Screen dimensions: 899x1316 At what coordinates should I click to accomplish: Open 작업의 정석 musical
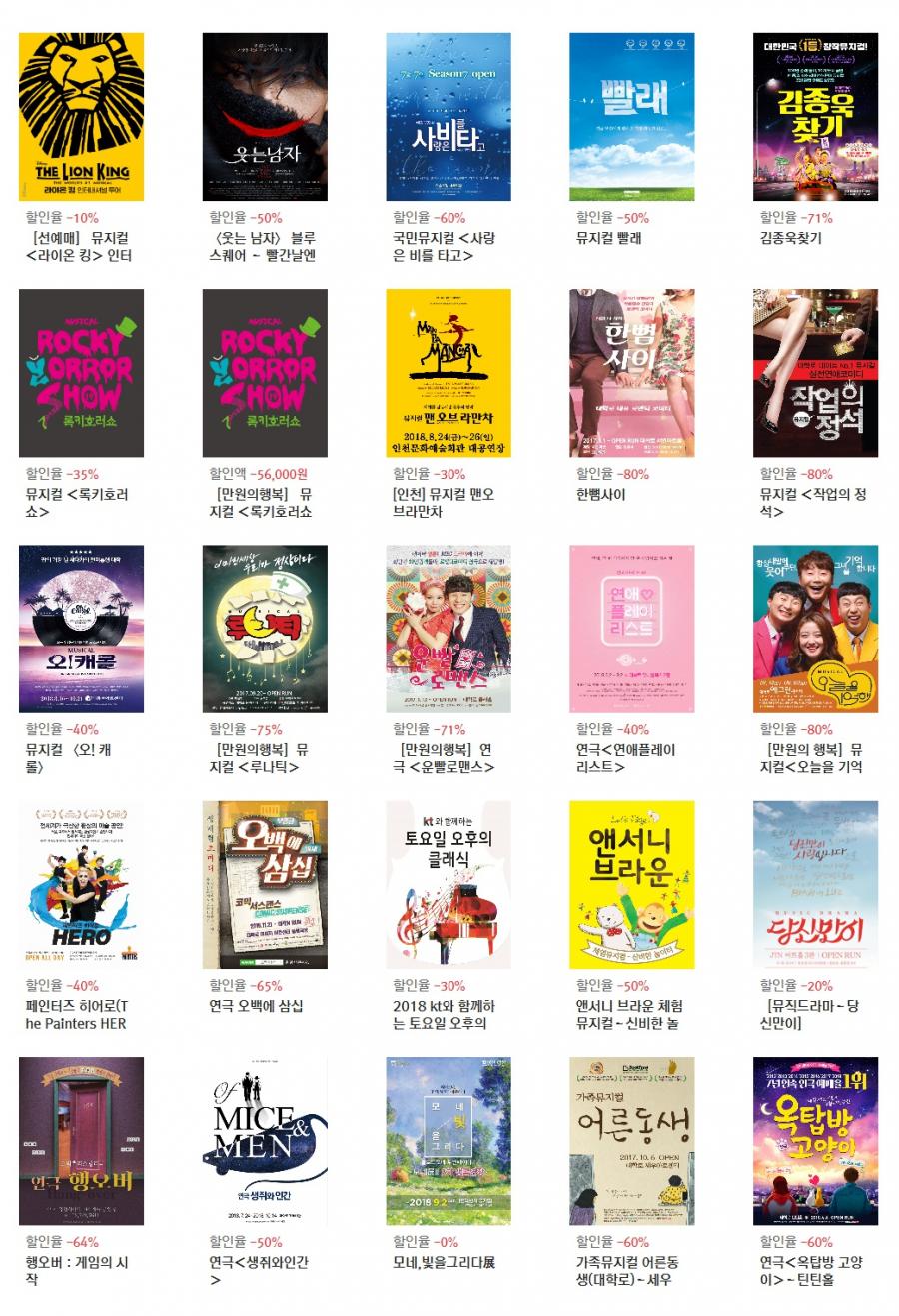pos(815,373)
